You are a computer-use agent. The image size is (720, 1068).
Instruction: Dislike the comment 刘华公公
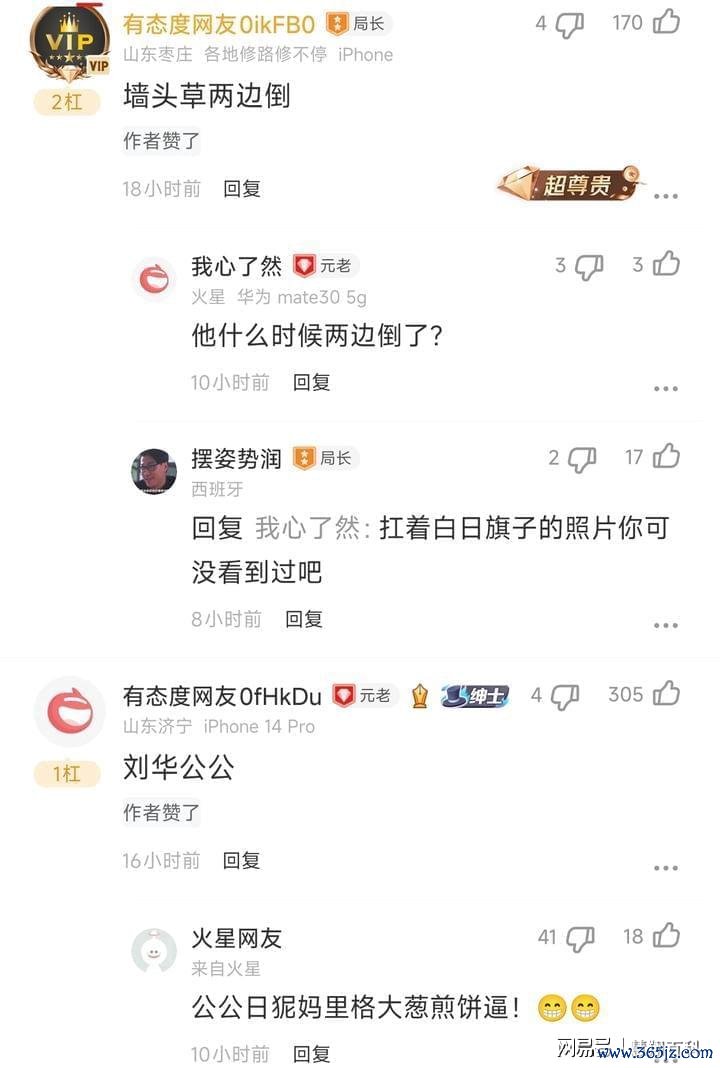pos(565,695)
